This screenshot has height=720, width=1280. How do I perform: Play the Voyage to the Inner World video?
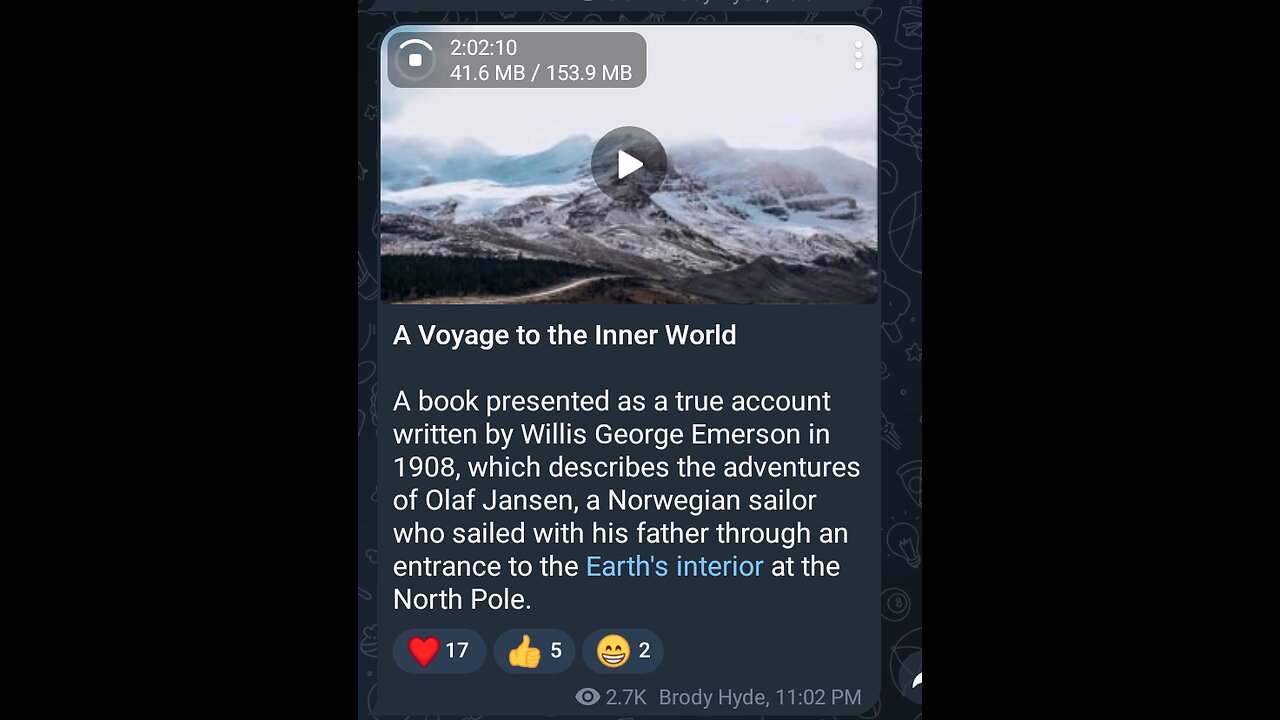coord(629,165)
